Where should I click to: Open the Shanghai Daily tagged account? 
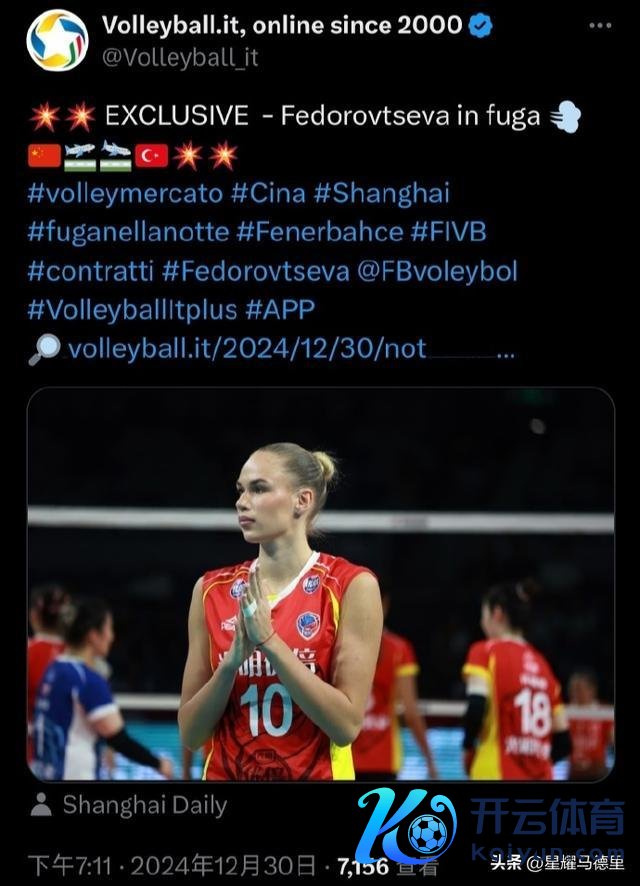pos(144,805)
